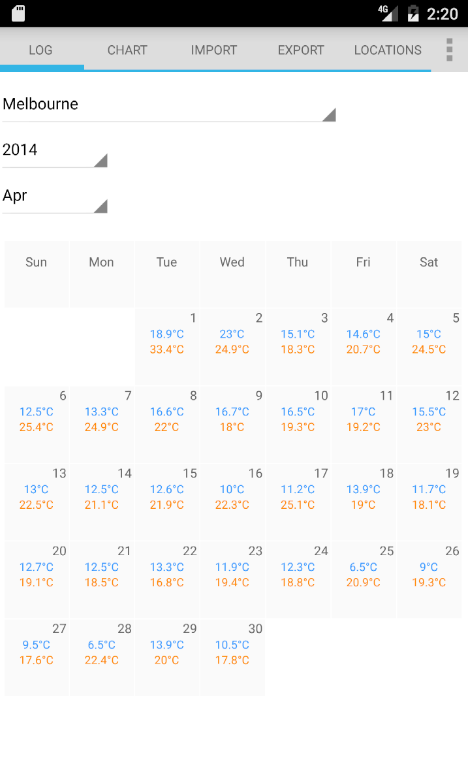Switch to the Chart tab
The height and width of the screenshot is (780, 468).
coord(127,50)
